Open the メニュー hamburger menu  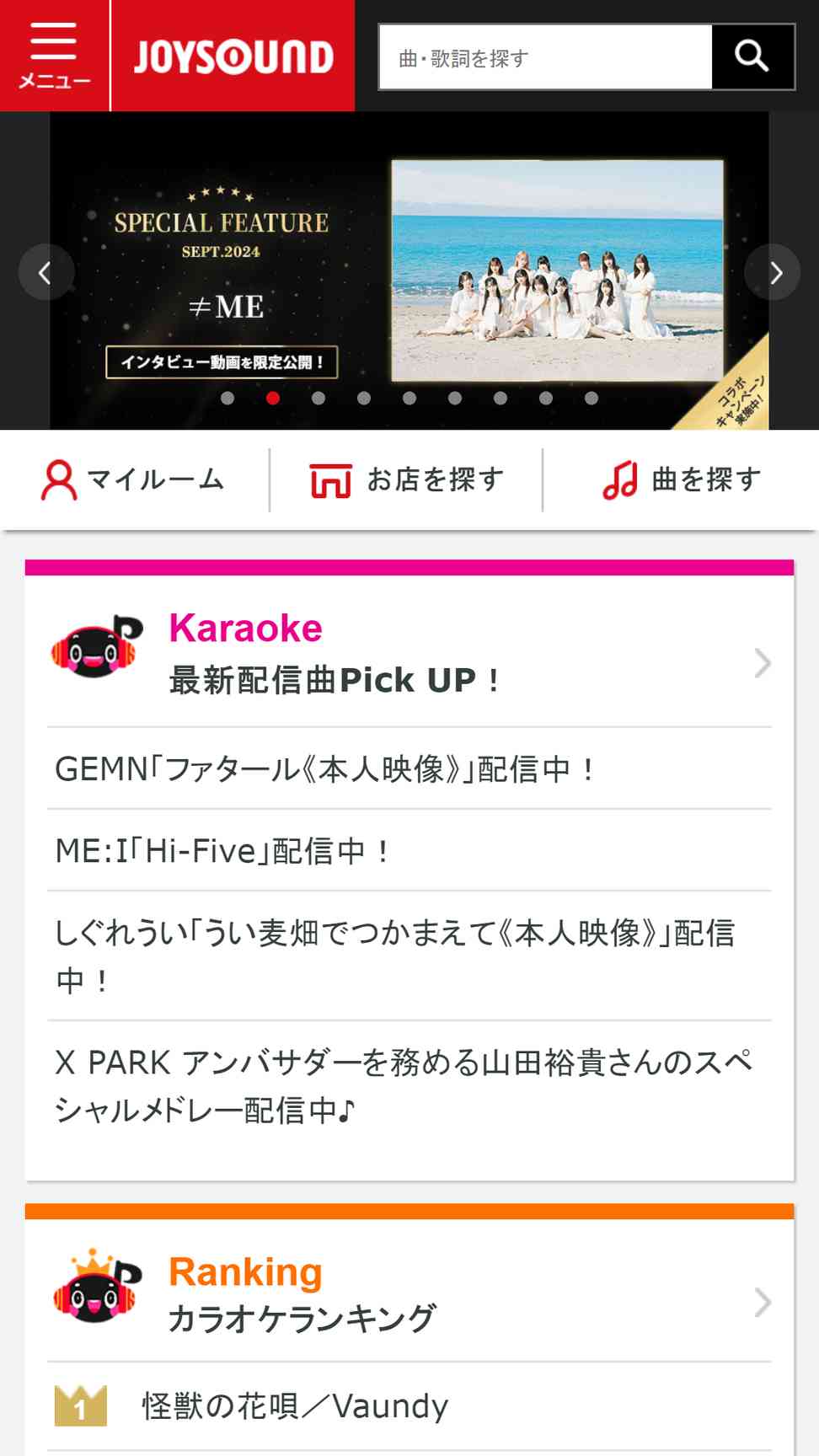54,56
